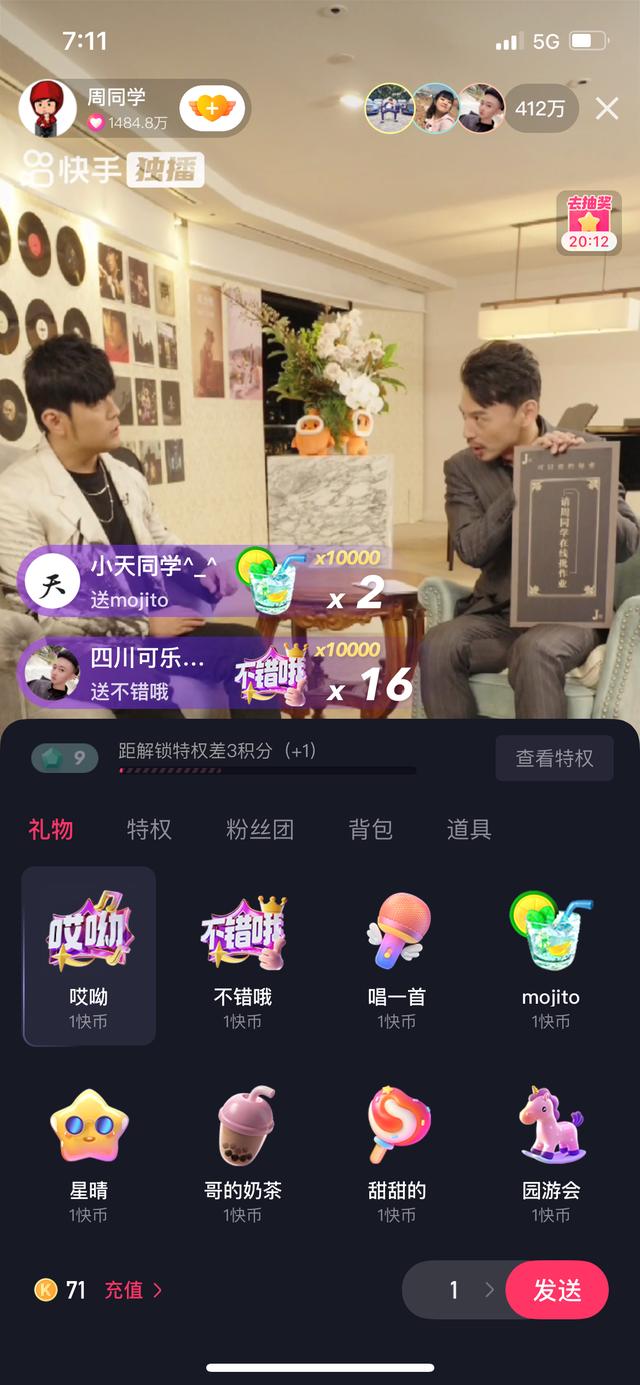This screenshot has width=640, height=1385.
Task: Tap 查看特权 to view privileges
Action: point(554,758)
